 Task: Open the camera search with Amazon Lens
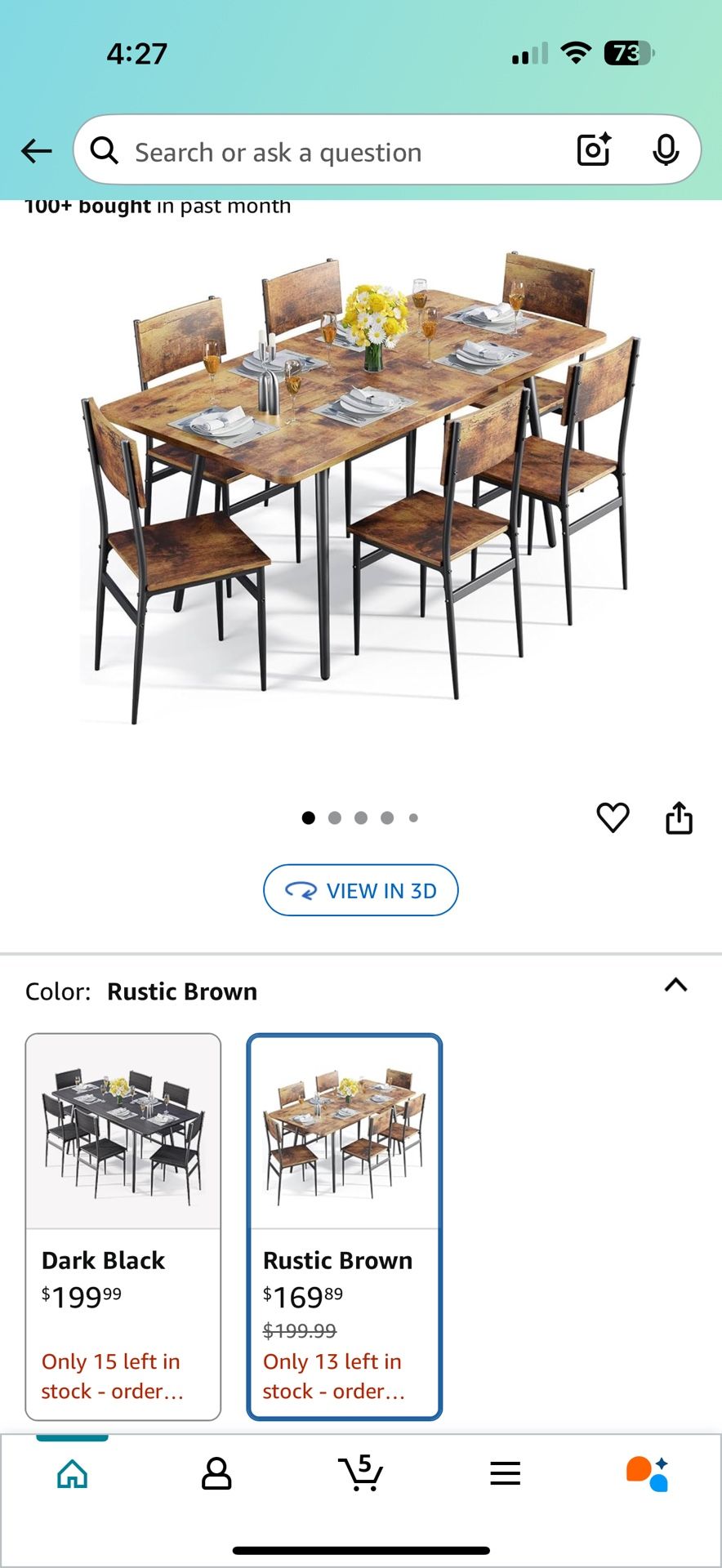593,149
